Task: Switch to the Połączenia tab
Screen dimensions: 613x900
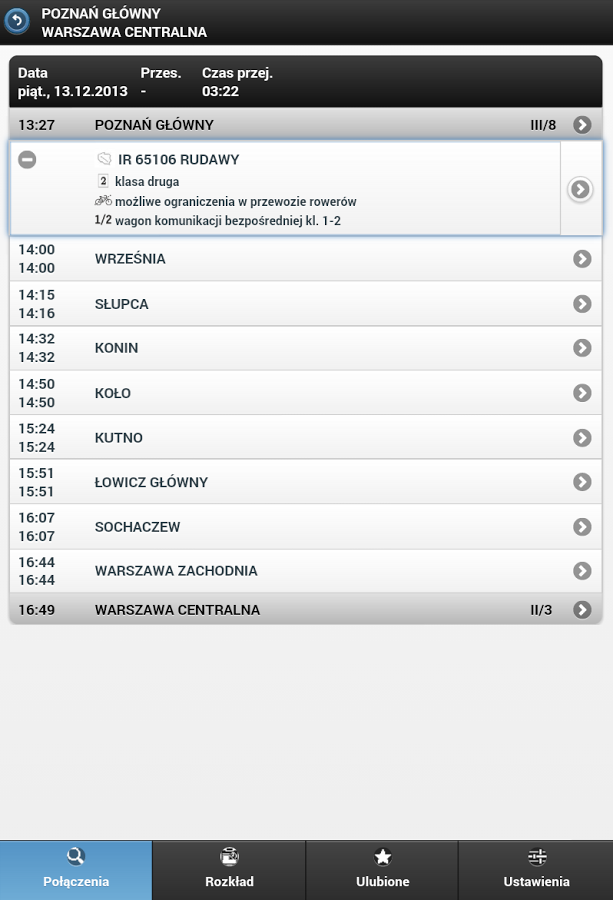Action: pyautogui.click(x=76, y=870)
